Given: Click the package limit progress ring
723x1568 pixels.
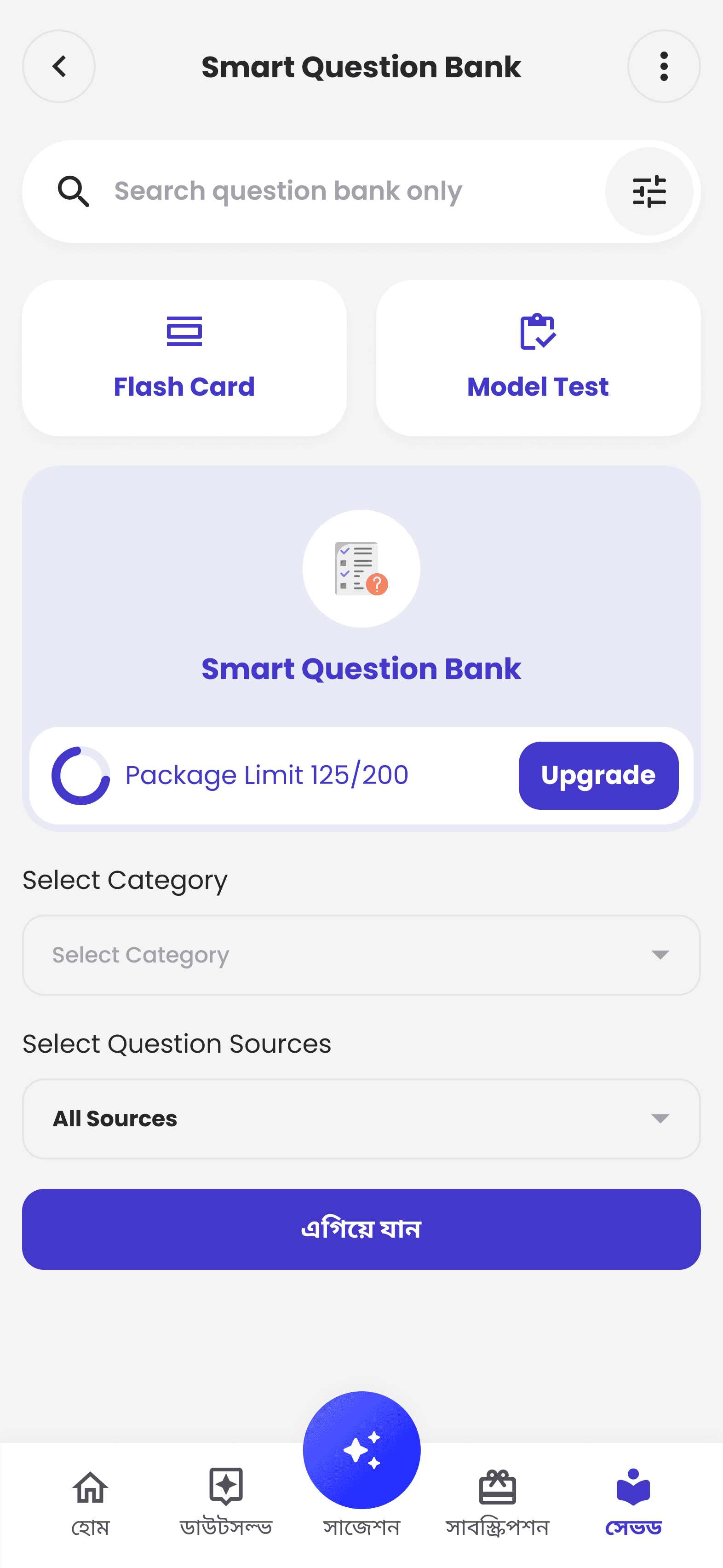Looking at the screenshot, I should coord(81,775).
